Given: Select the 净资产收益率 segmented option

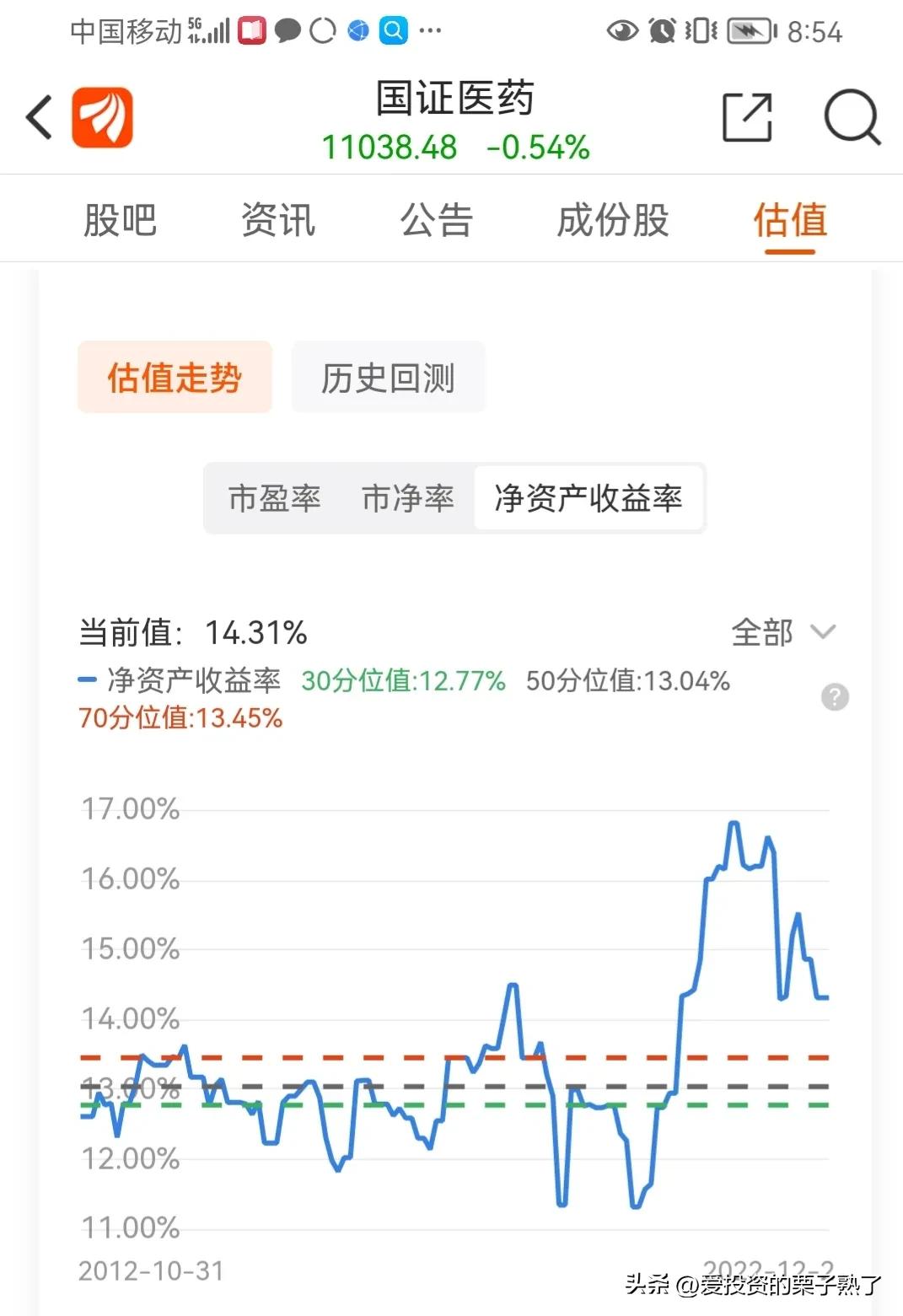Looking at the screenshot, I should [589, 499].
